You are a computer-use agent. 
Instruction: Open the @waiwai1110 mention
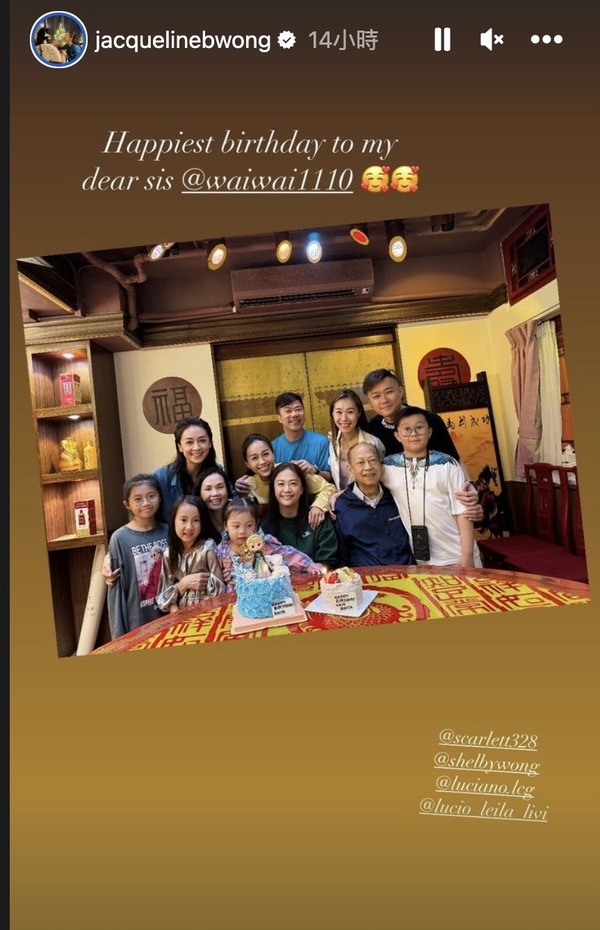click(x=267, y=181)
